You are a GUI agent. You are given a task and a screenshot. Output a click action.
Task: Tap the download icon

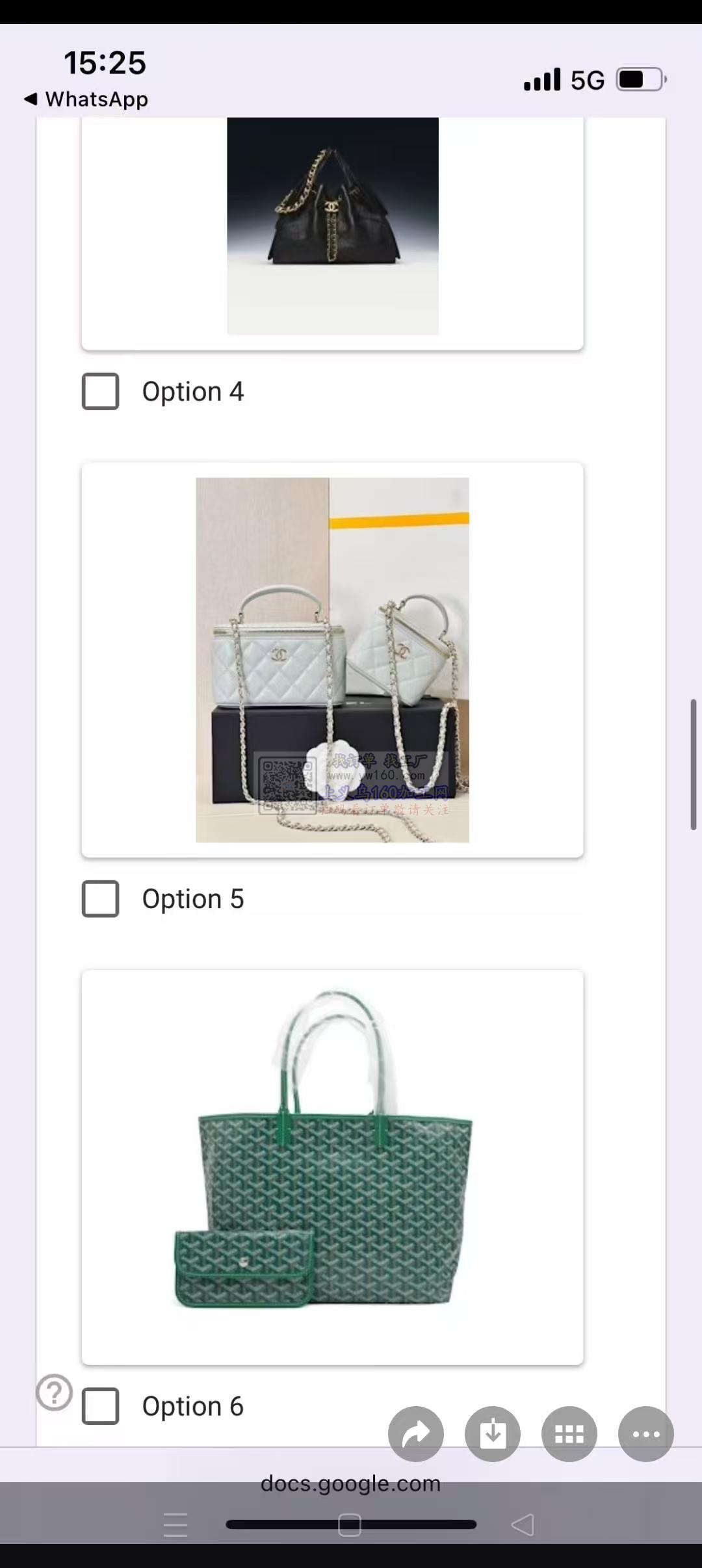click(493, 1433)
